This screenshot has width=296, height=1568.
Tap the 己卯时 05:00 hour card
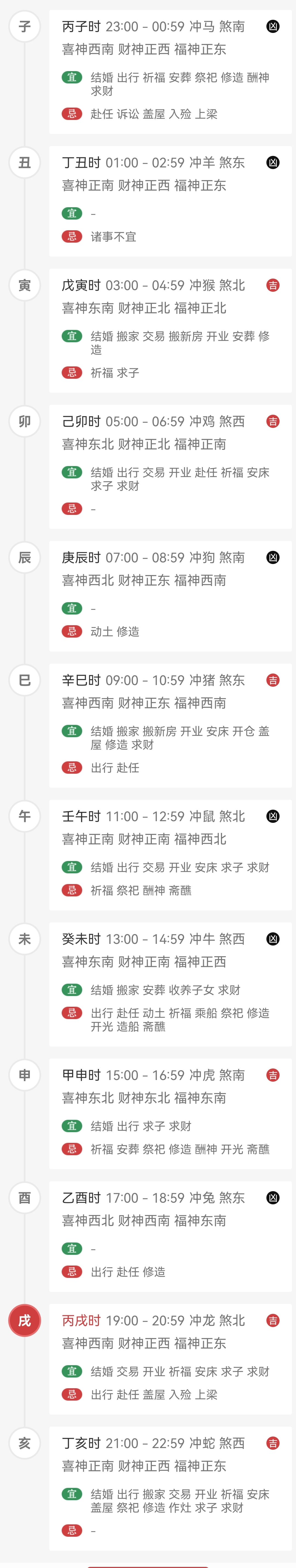point(170,466)
